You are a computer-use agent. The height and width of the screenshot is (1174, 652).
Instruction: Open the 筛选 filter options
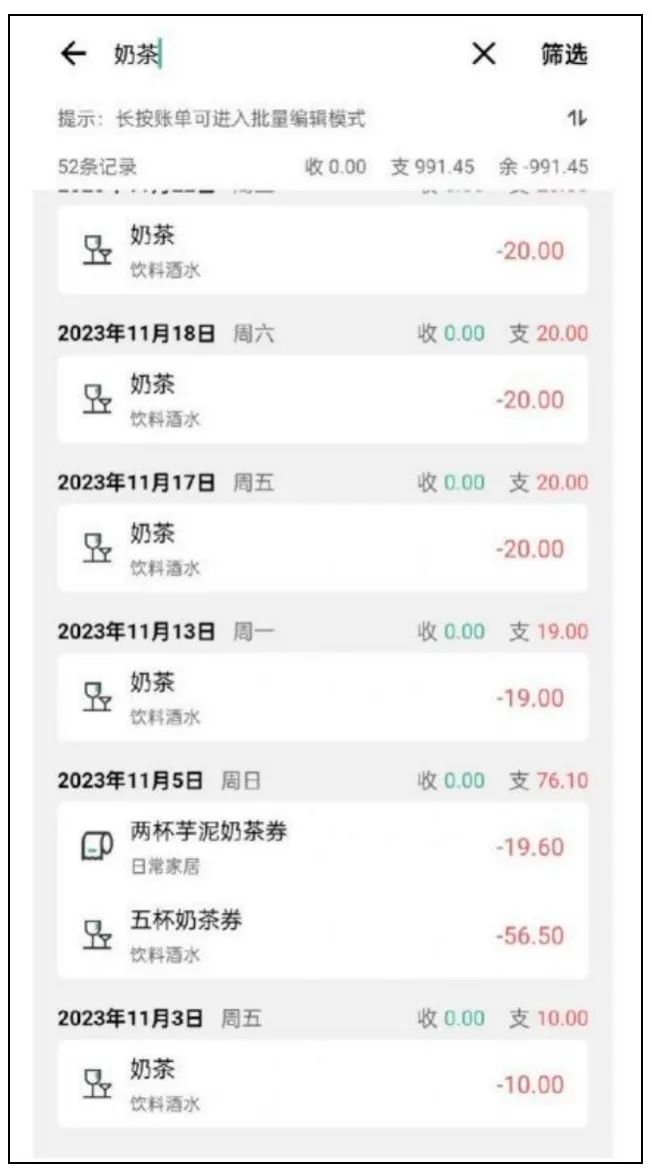pyautogui.click(x=564, y=55)
